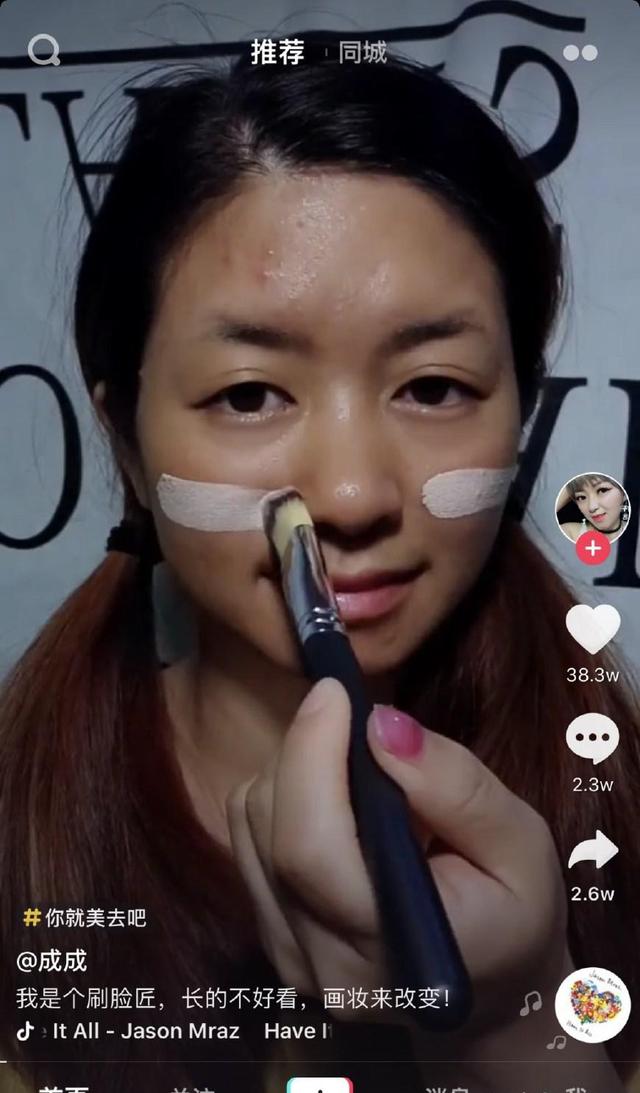Open the two-dot menu at top right

point(580,53)
